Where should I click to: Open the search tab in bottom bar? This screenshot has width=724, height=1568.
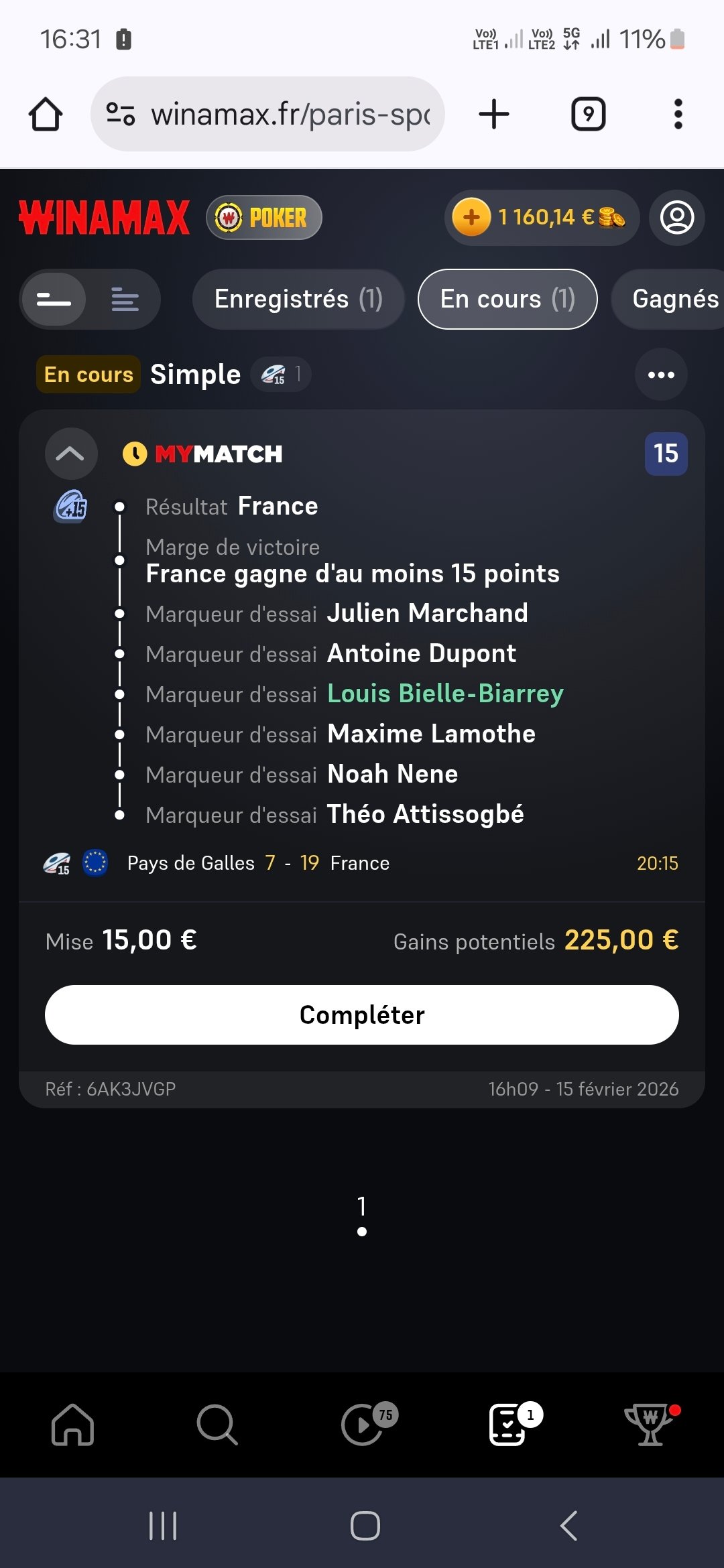click(217, 1425)
